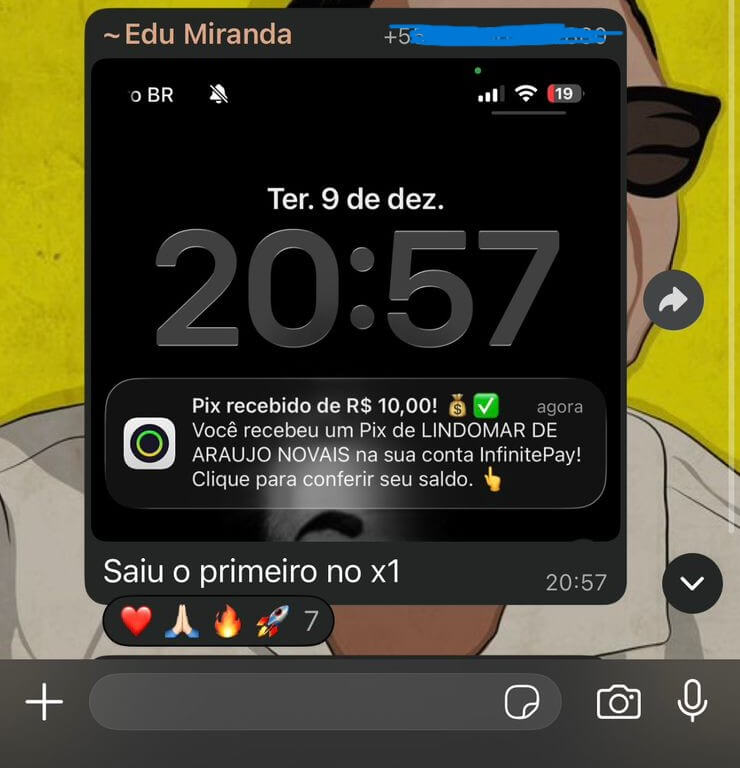Open the Pix notification screenshot image
This screenshot has height=768, width=740.
click(355, 300)
